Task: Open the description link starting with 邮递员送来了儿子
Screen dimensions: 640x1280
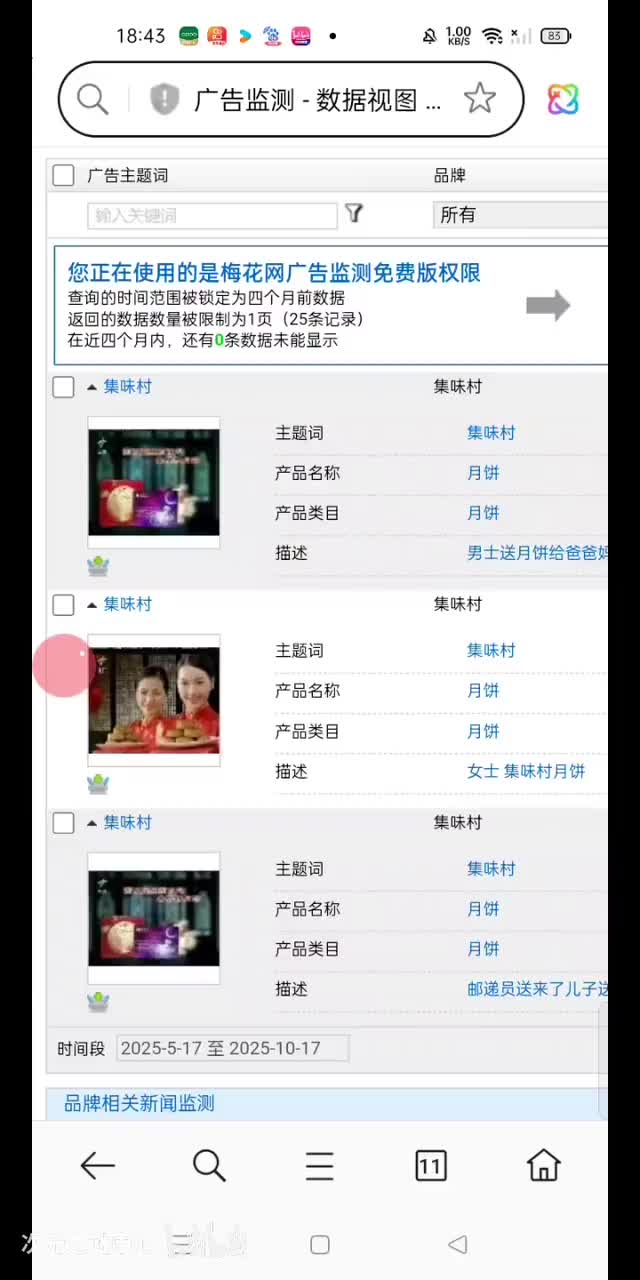Action: click(x=536, y=989)
